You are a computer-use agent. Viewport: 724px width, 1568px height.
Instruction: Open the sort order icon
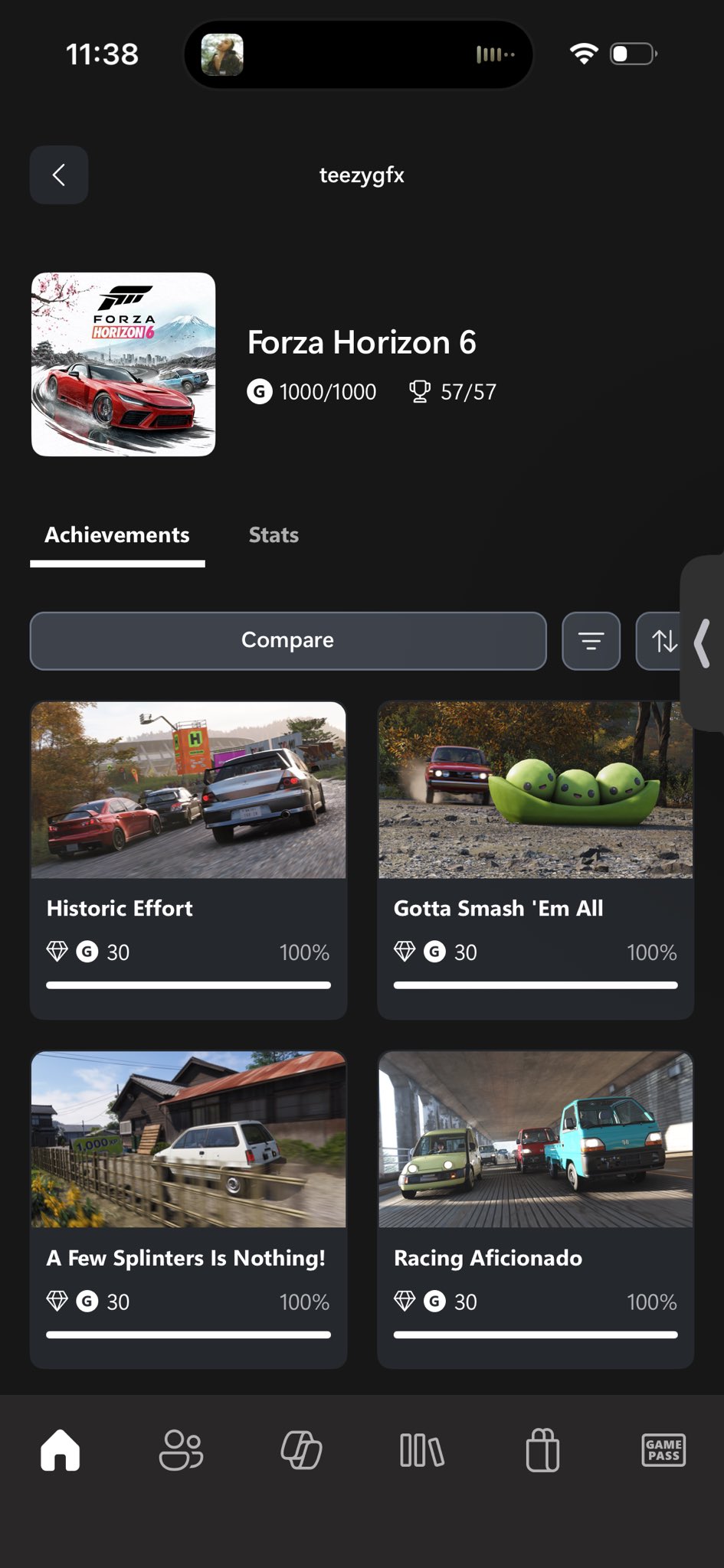coord(660,640)
